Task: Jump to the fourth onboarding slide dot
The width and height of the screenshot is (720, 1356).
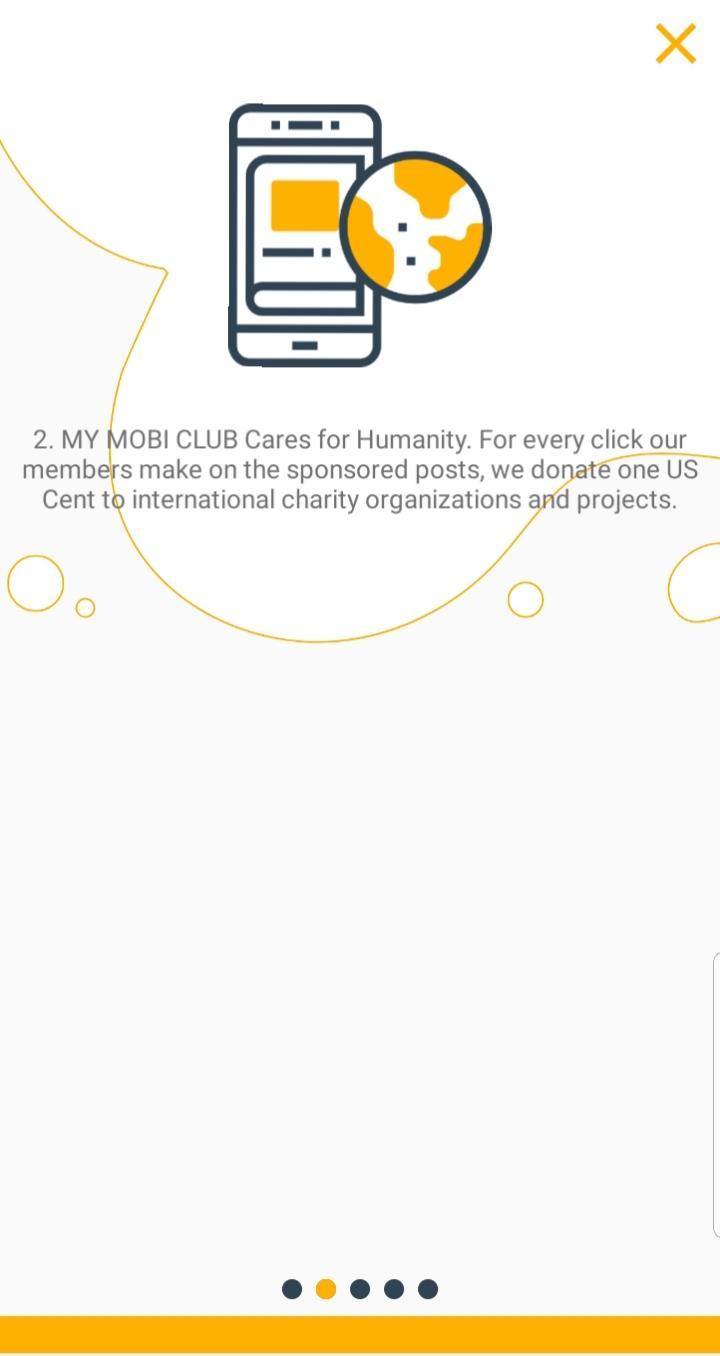Action: click(393, 1289)
